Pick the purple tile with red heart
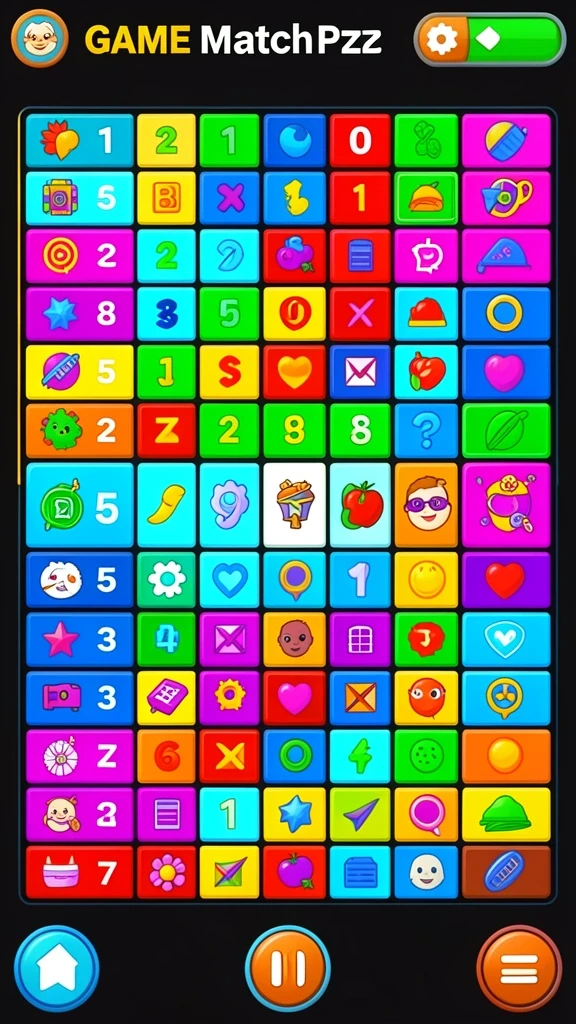 [x=506, y=580]
